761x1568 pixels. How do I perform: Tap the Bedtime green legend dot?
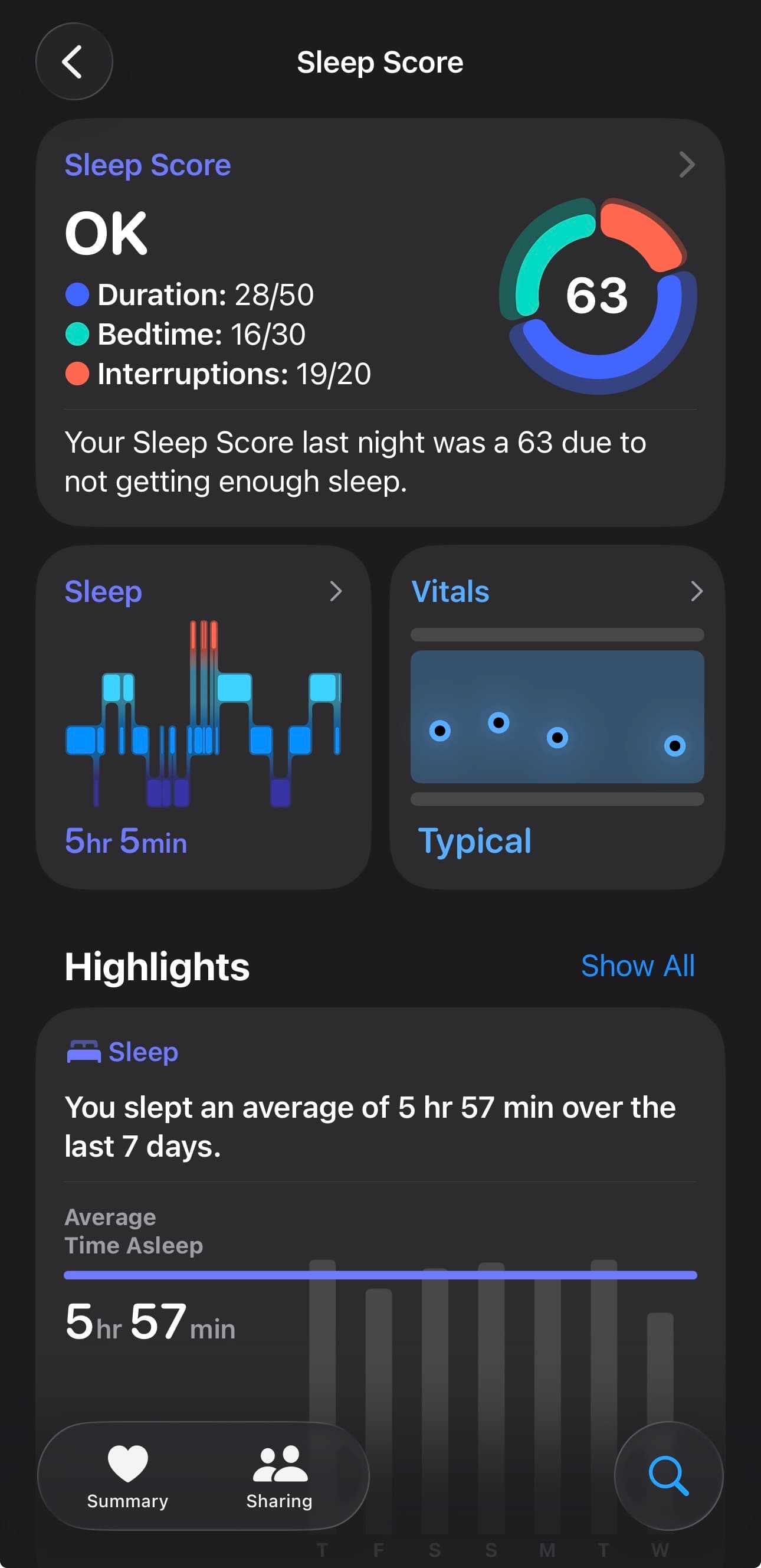click(x=77, y=334)
